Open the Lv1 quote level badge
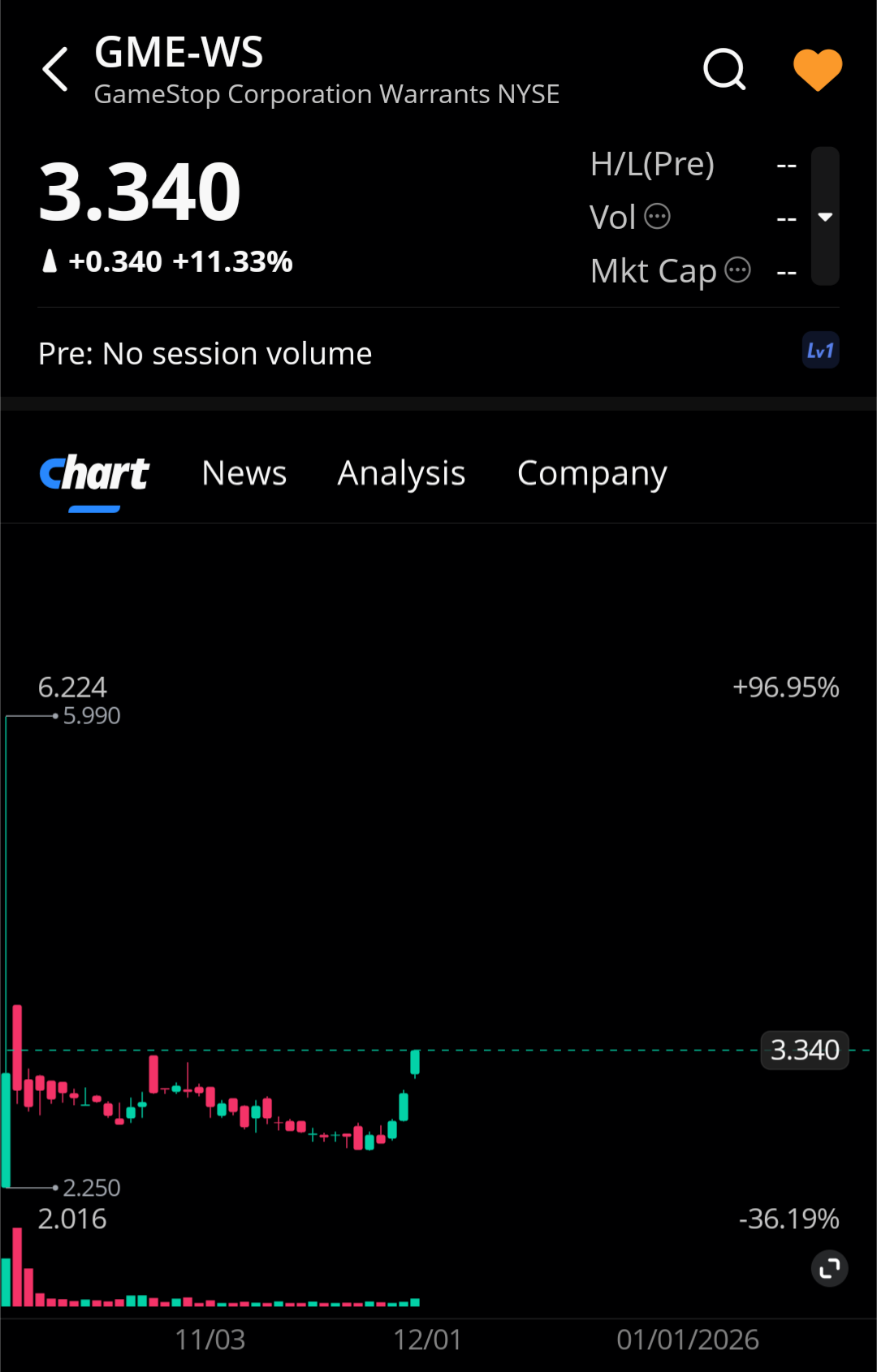This screenshot has width=877, height=1372. (820, 351)
